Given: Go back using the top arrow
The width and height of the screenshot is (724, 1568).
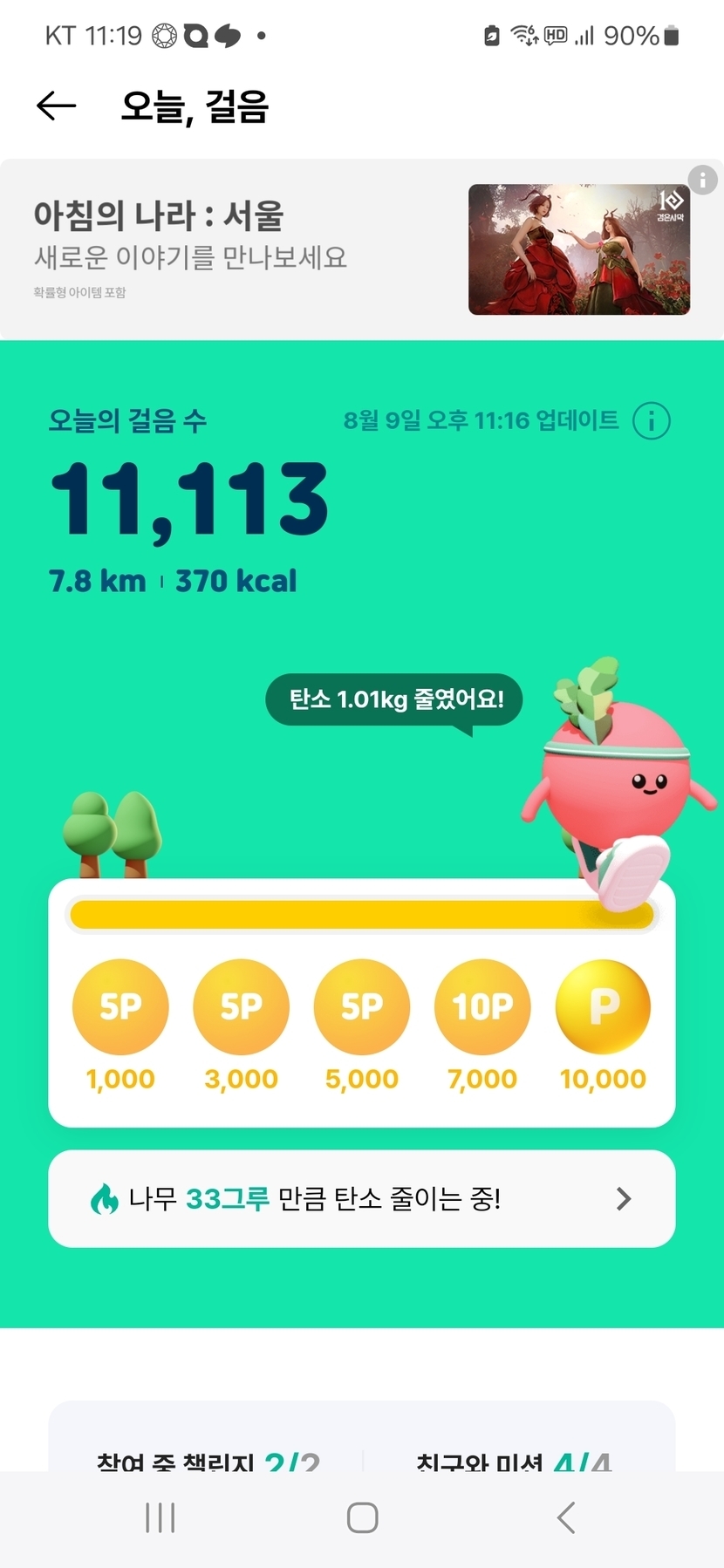Looking at the screenshot, I should pos(57,106).
